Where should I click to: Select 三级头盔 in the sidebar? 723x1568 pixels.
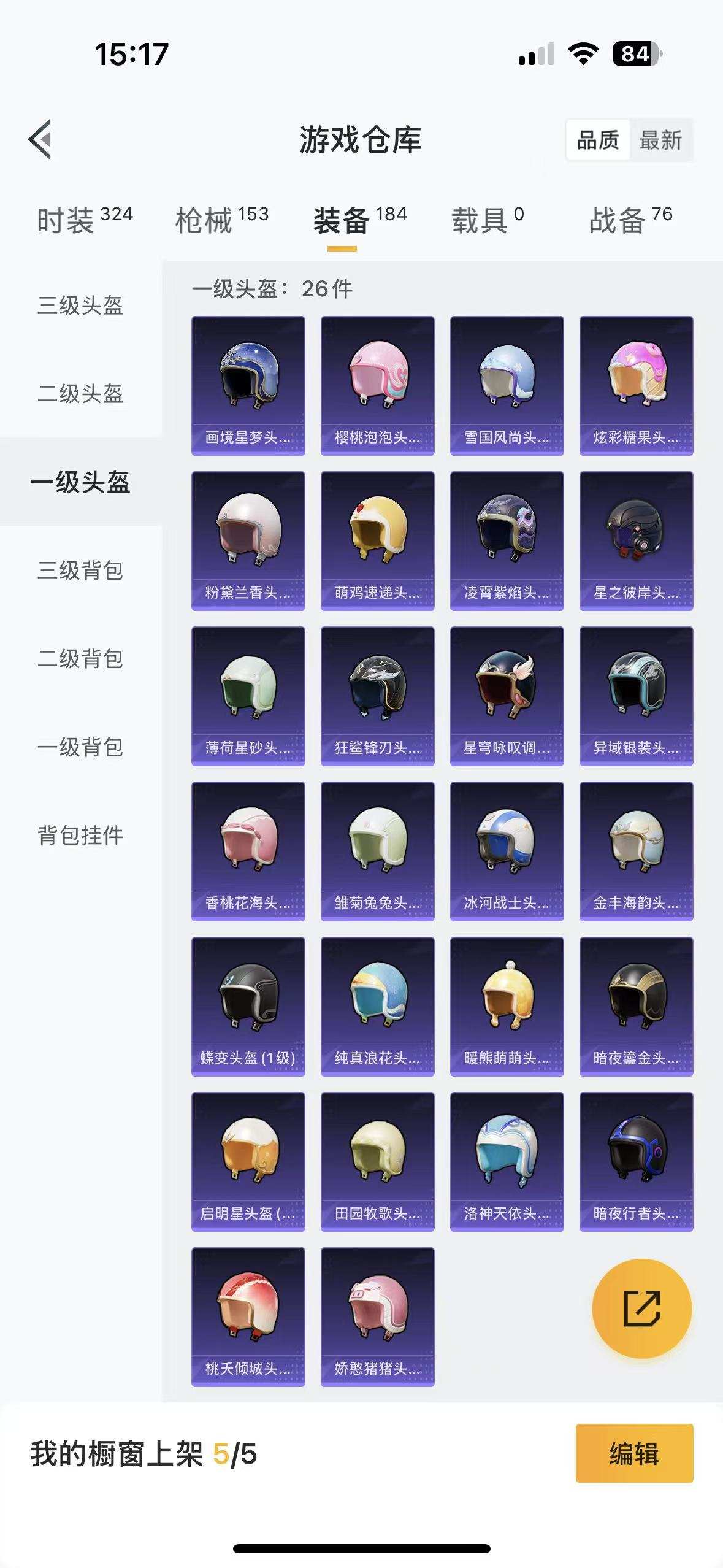[80, 306]
